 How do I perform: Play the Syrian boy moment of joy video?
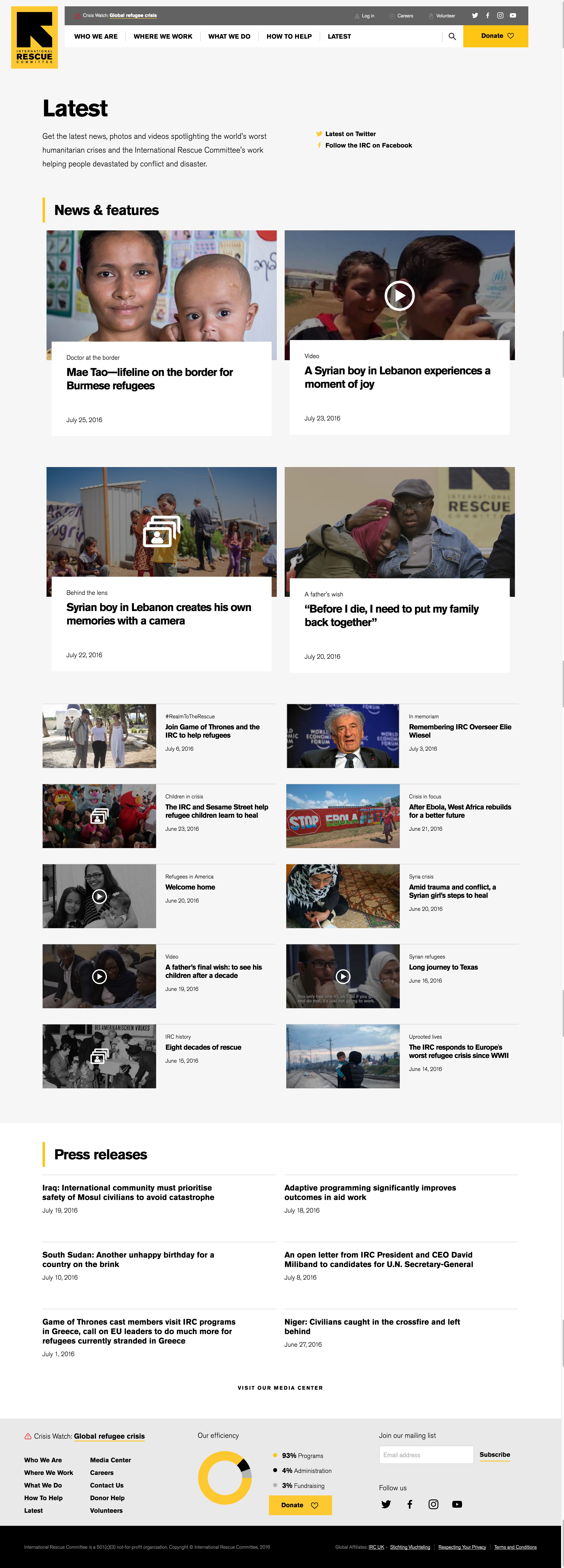pyautogui.click(x=399, y=296)
